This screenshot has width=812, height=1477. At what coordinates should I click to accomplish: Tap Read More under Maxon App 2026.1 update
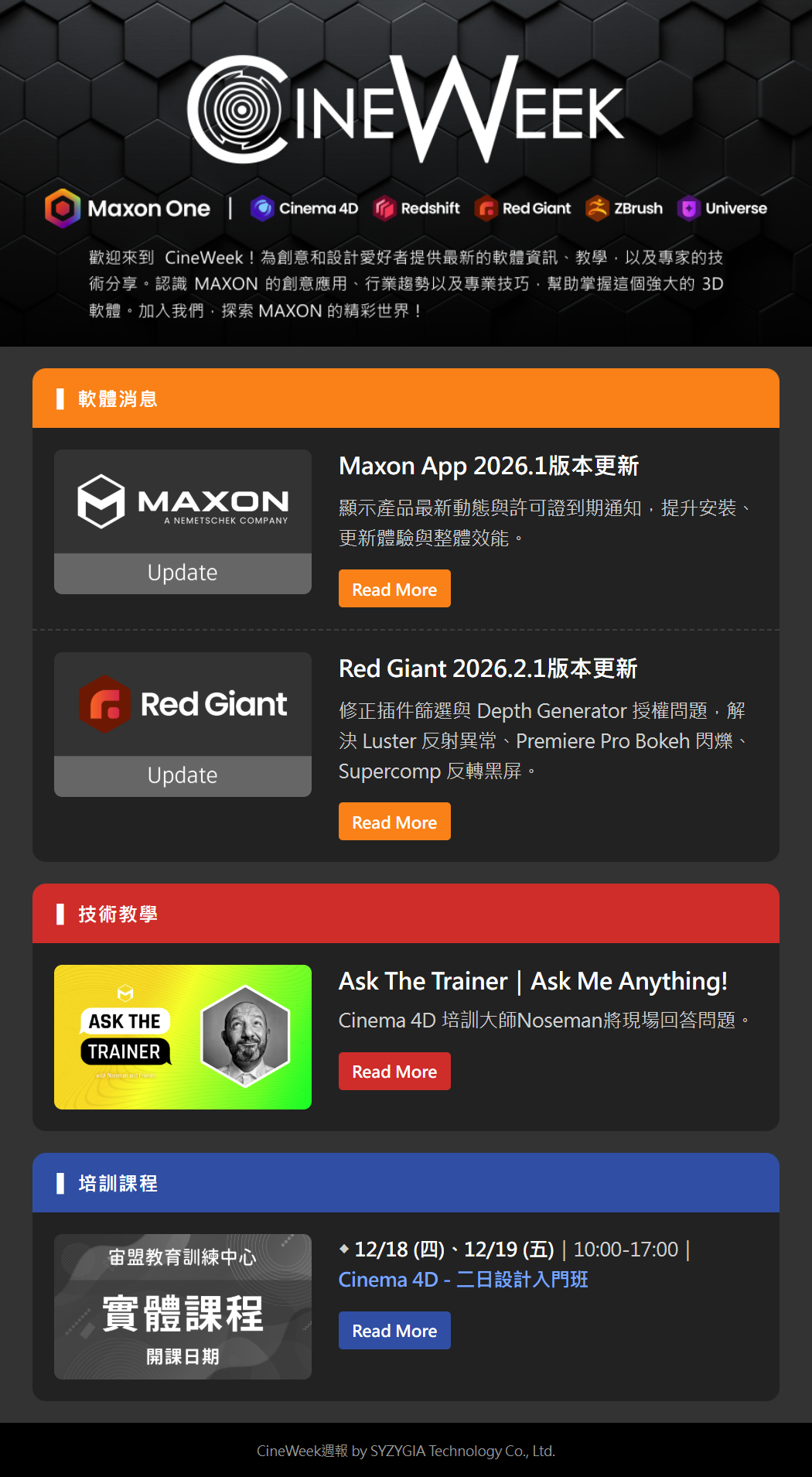coord(394,590)
